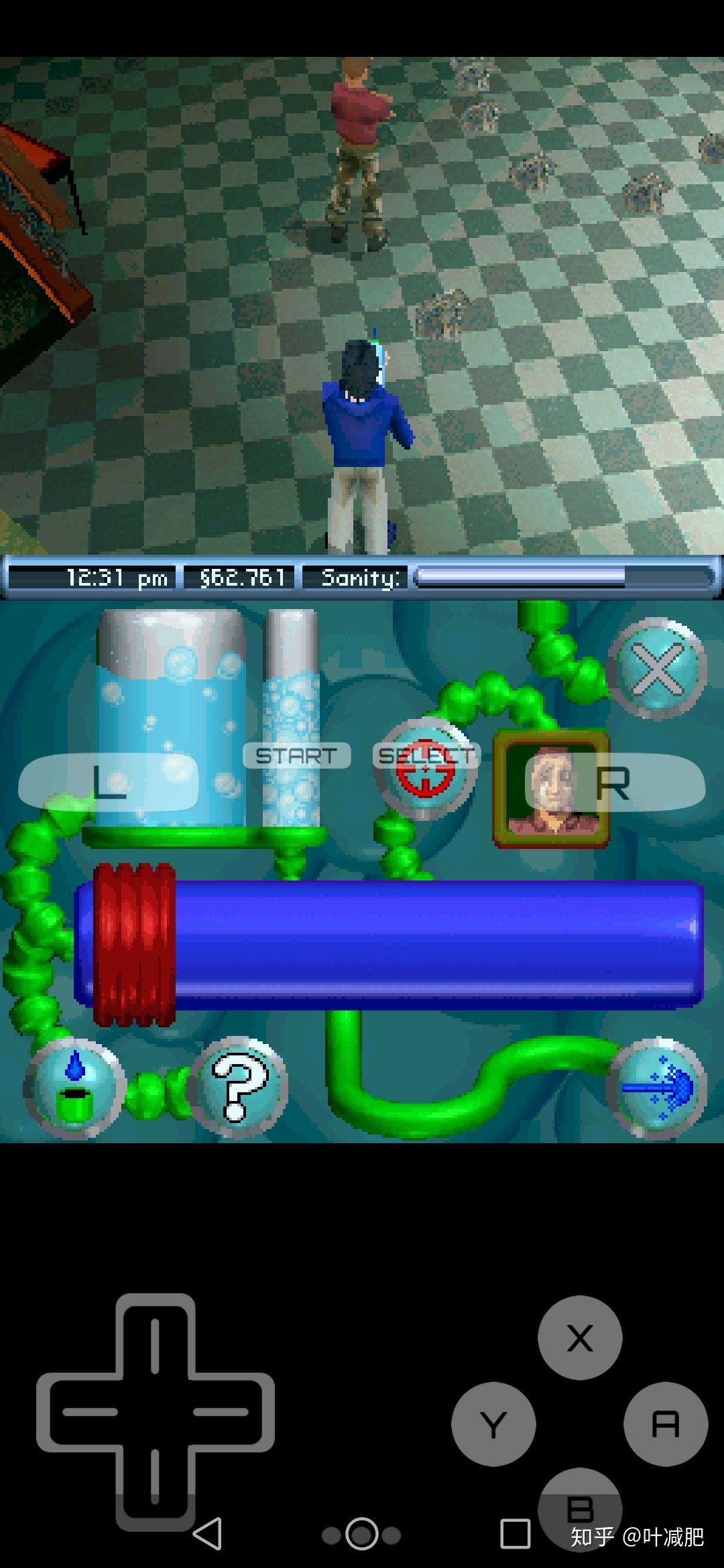Tap the round Y gamepad button
This screenshot has height=1568, width=724.
493,1424
